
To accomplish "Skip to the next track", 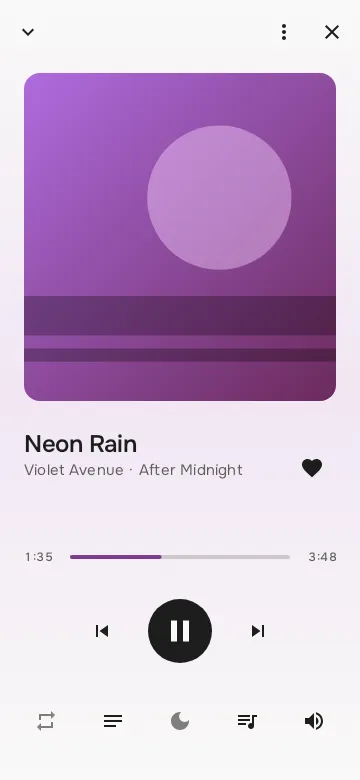I will 258,631.
